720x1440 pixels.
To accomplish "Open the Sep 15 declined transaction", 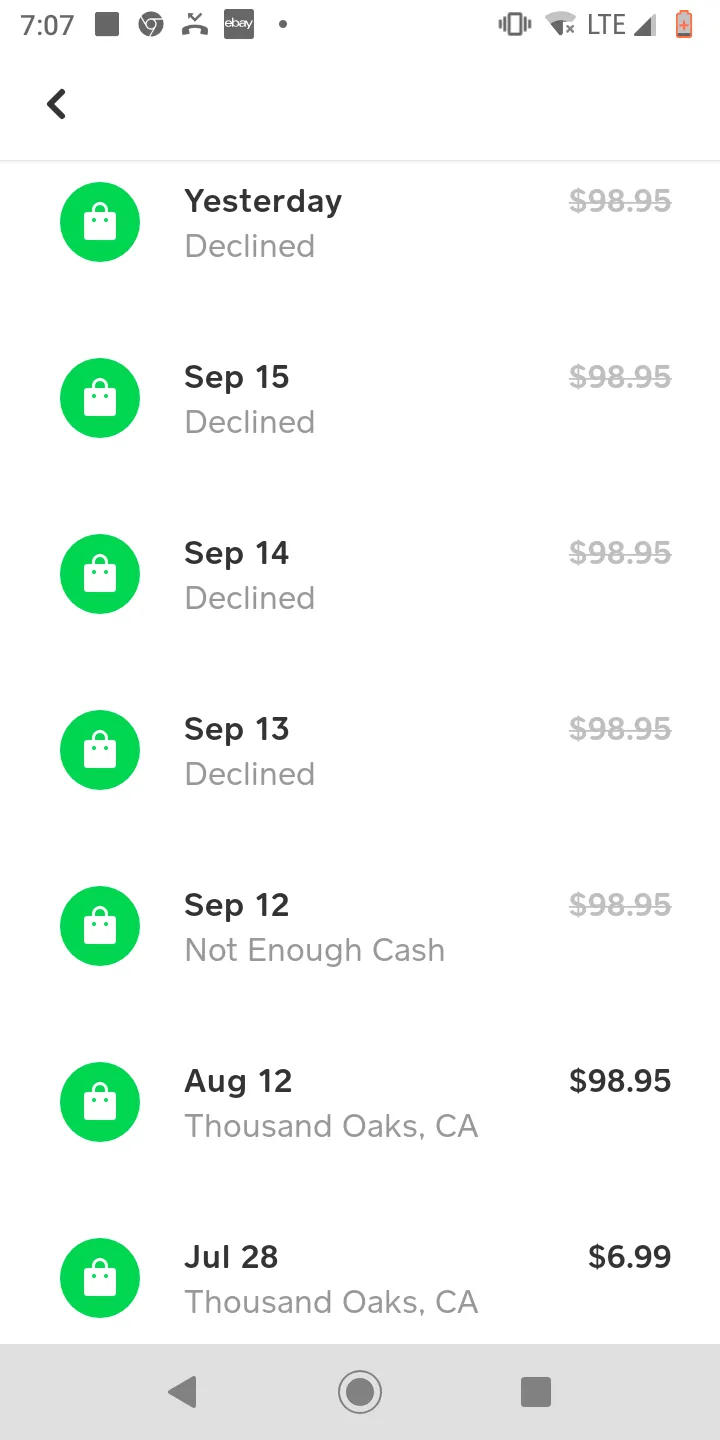I will click(x=360, y=399).
